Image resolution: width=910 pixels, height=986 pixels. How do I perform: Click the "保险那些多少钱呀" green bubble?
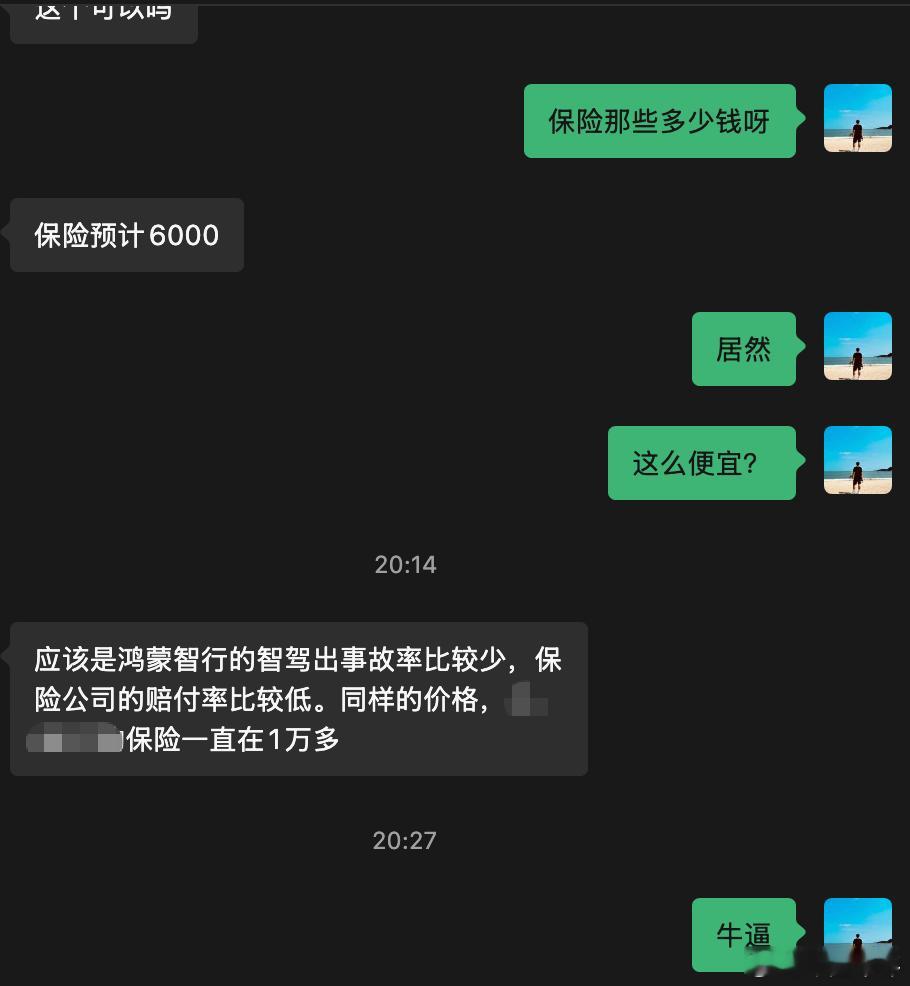(659, 118)
